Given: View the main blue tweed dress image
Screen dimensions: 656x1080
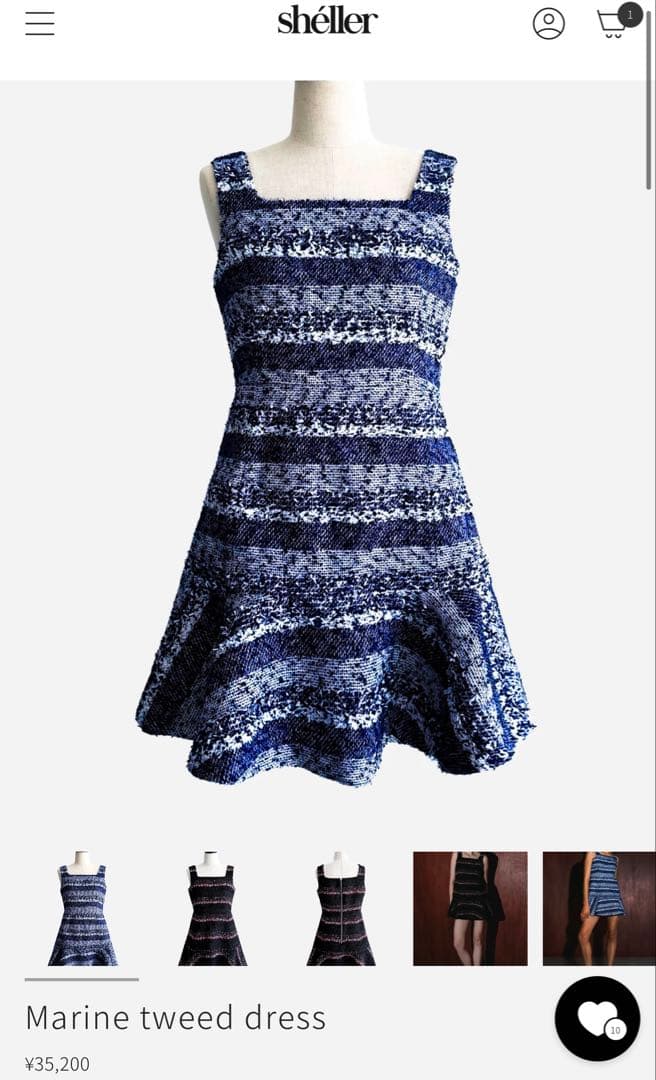Looking at the screenshot, I should 335,460.
